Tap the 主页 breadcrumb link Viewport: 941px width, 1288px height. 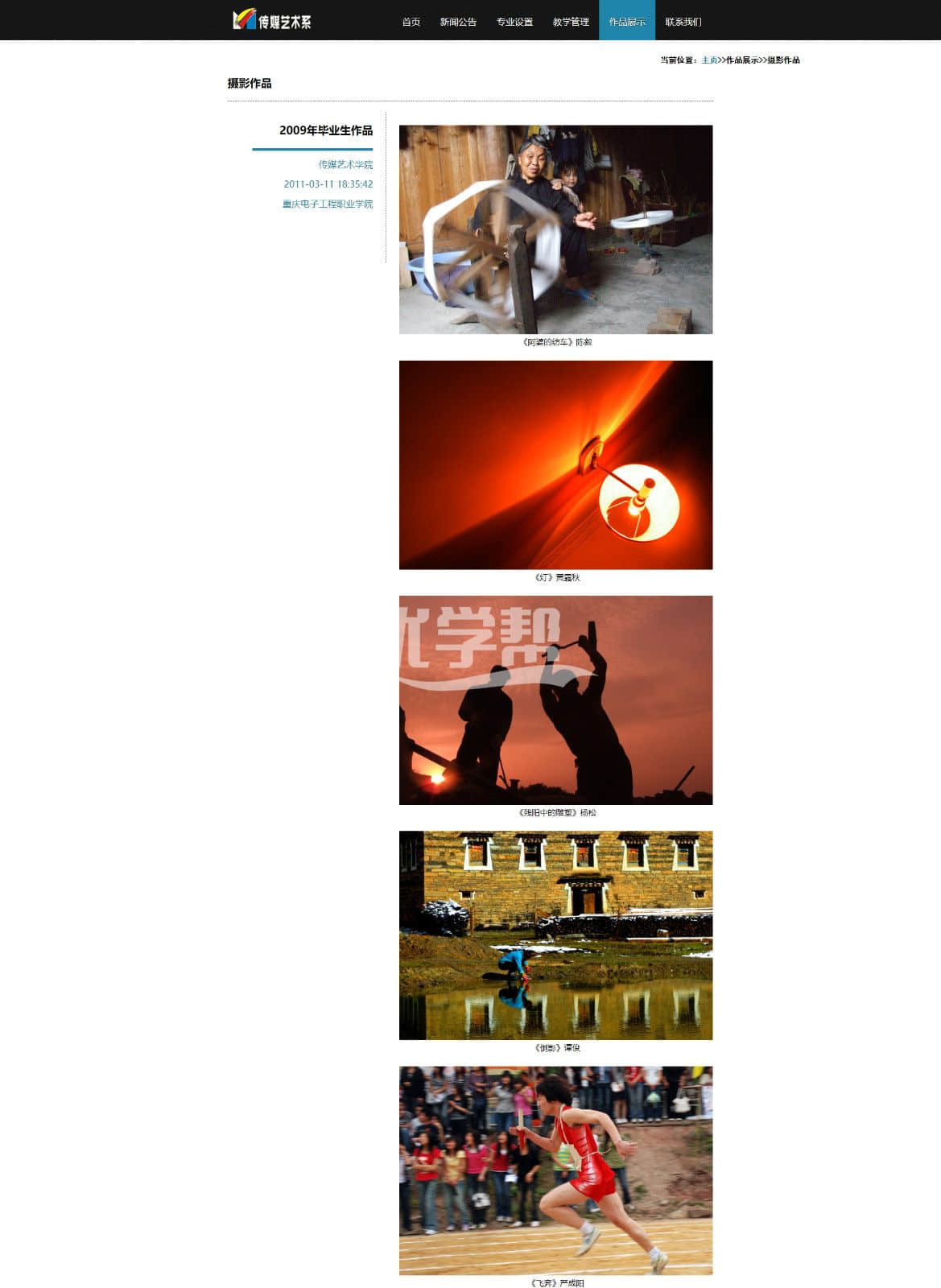[x=709, y=60]
